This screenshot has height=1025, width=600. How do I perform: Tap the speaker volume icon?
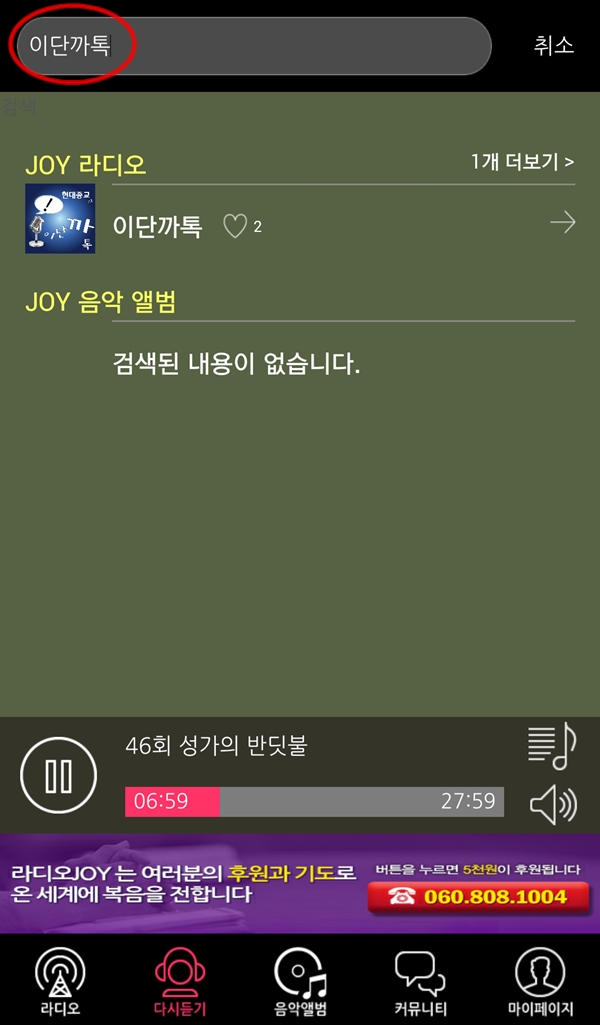(x=553, y=804)
